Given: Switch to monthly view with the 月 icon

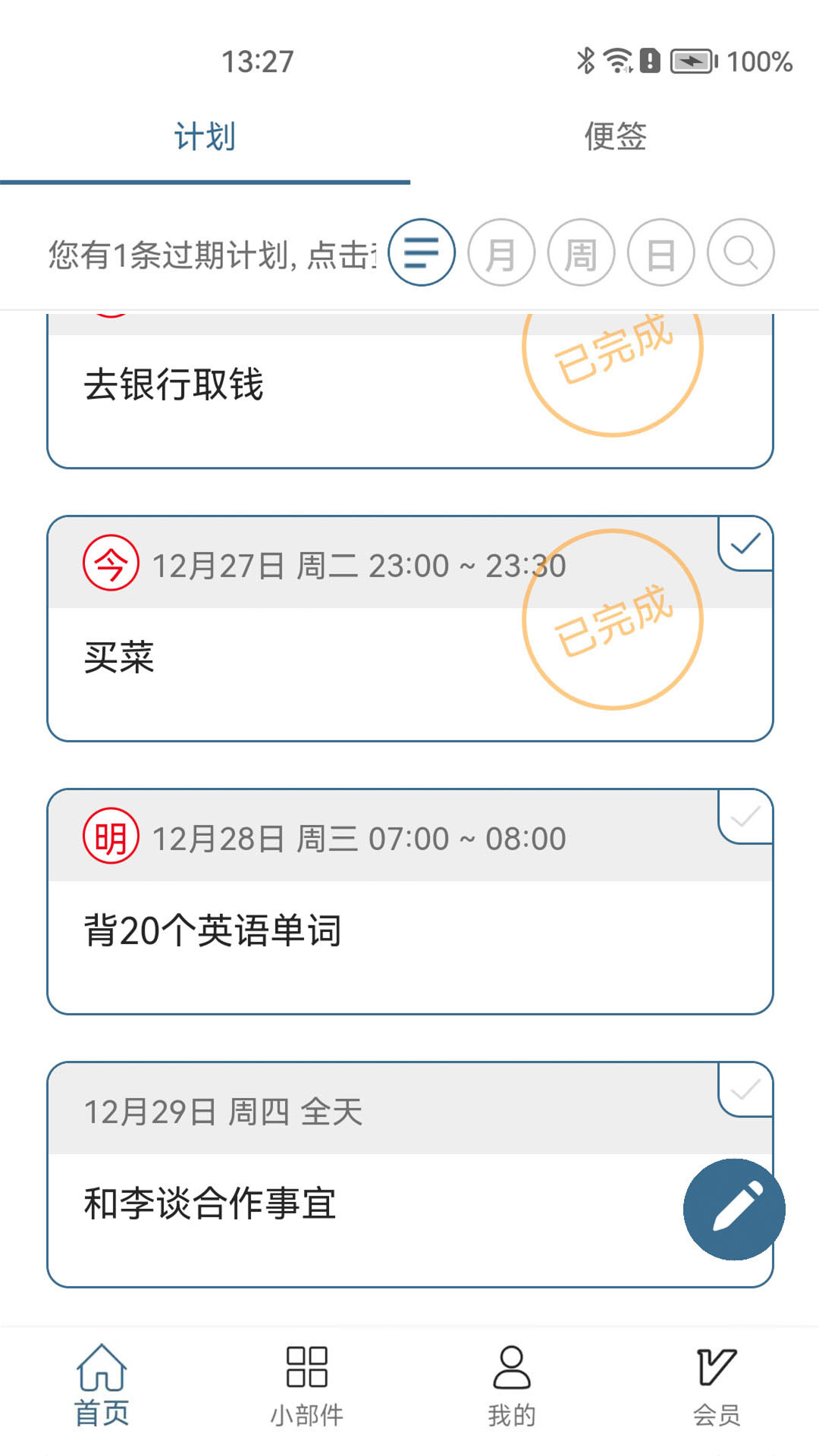Looking at the screenshot, I should 501,253.
